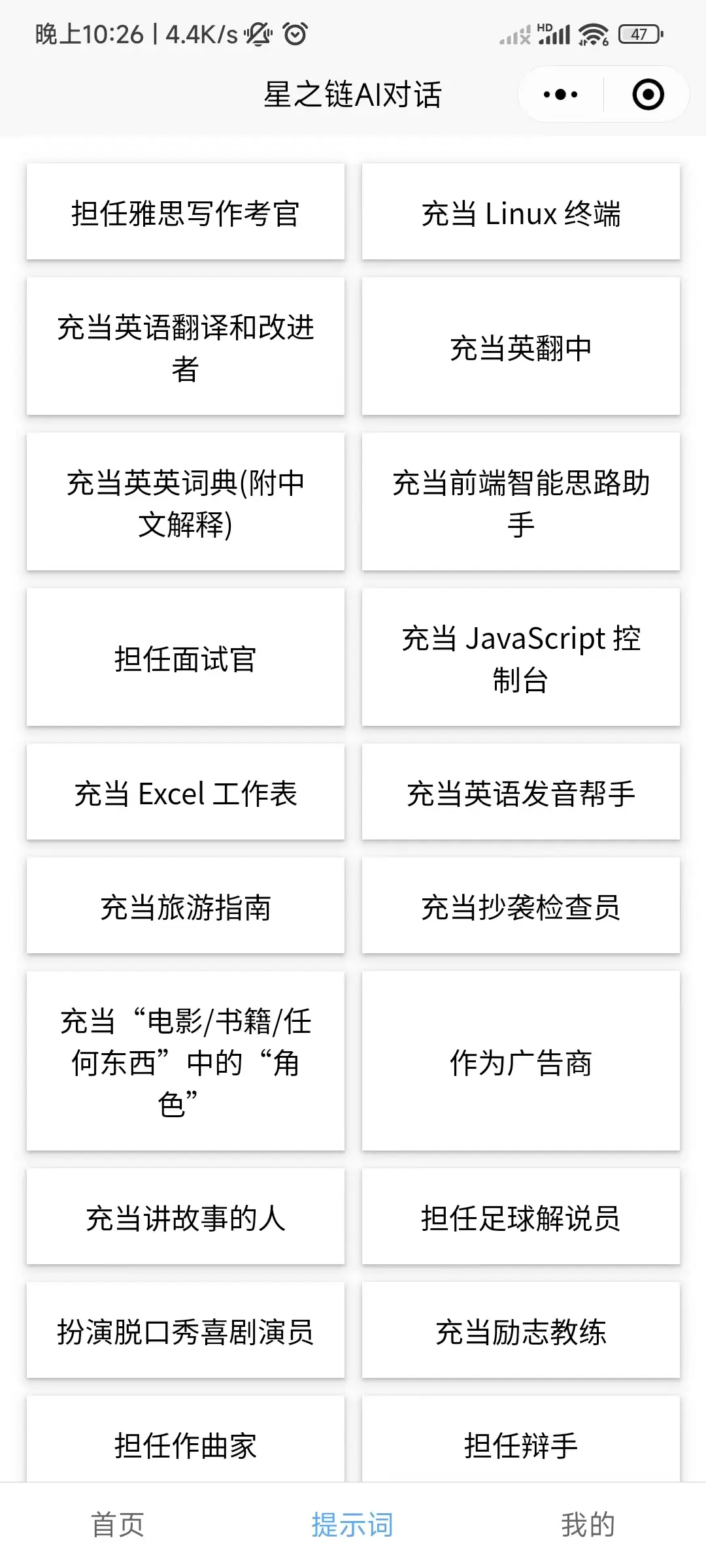This screenshot has height=1568, width=706.
Task: Close the mini program with the circle icon
Action: (648, 95)
